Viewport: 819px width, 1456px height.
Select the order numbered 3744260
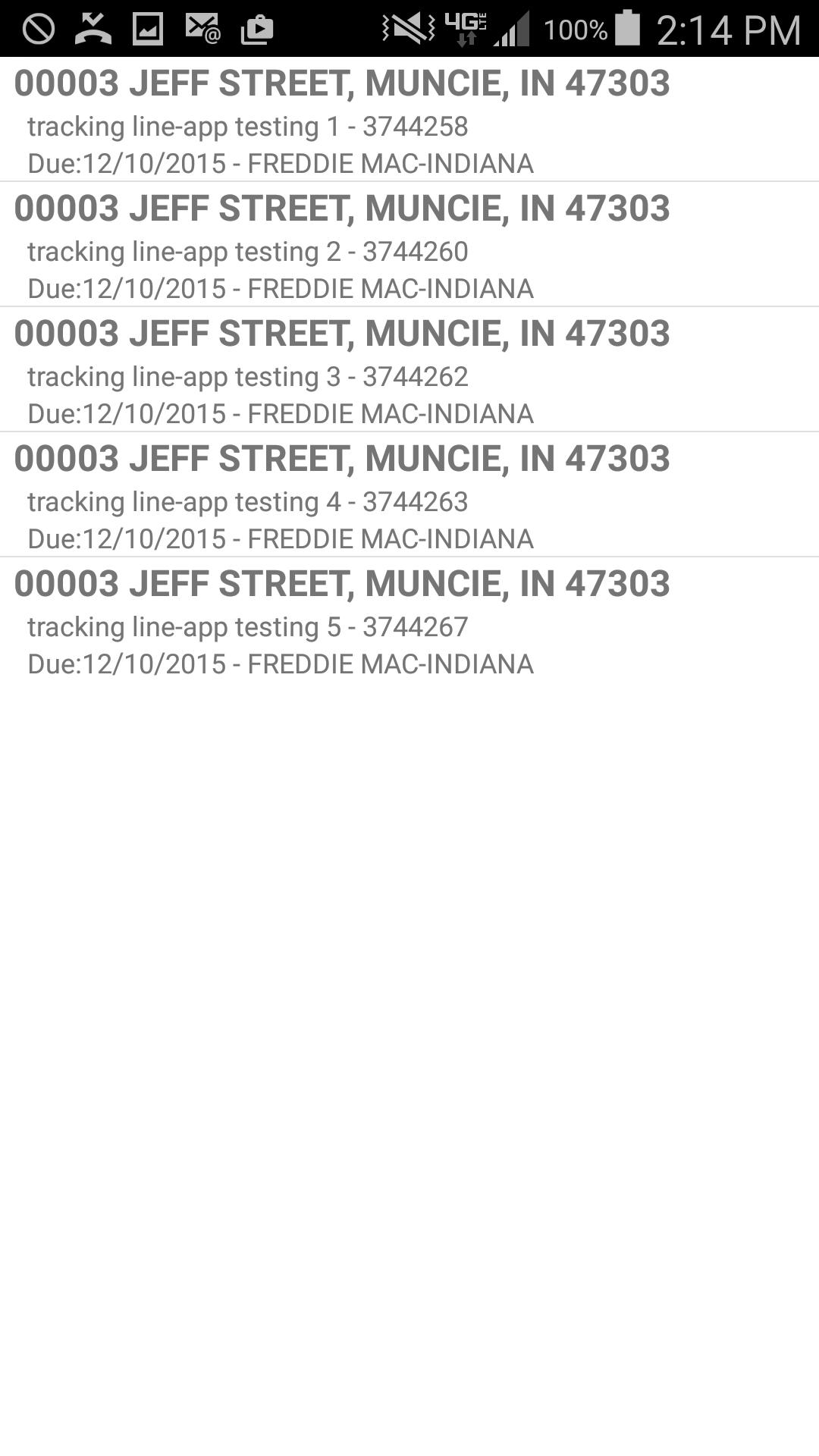tap(409, 246)
